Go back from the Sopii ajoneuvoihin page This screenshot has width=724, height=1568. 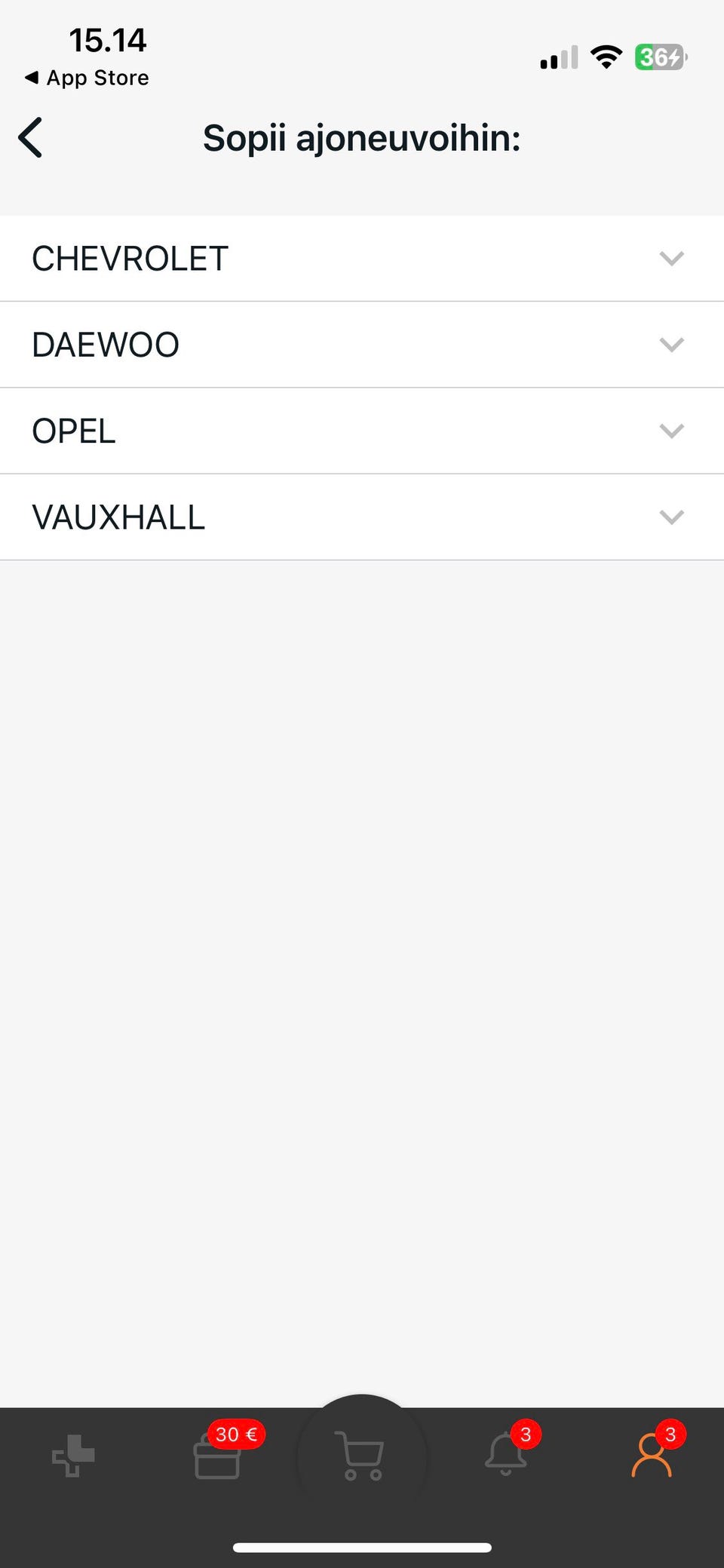point(31,138)
